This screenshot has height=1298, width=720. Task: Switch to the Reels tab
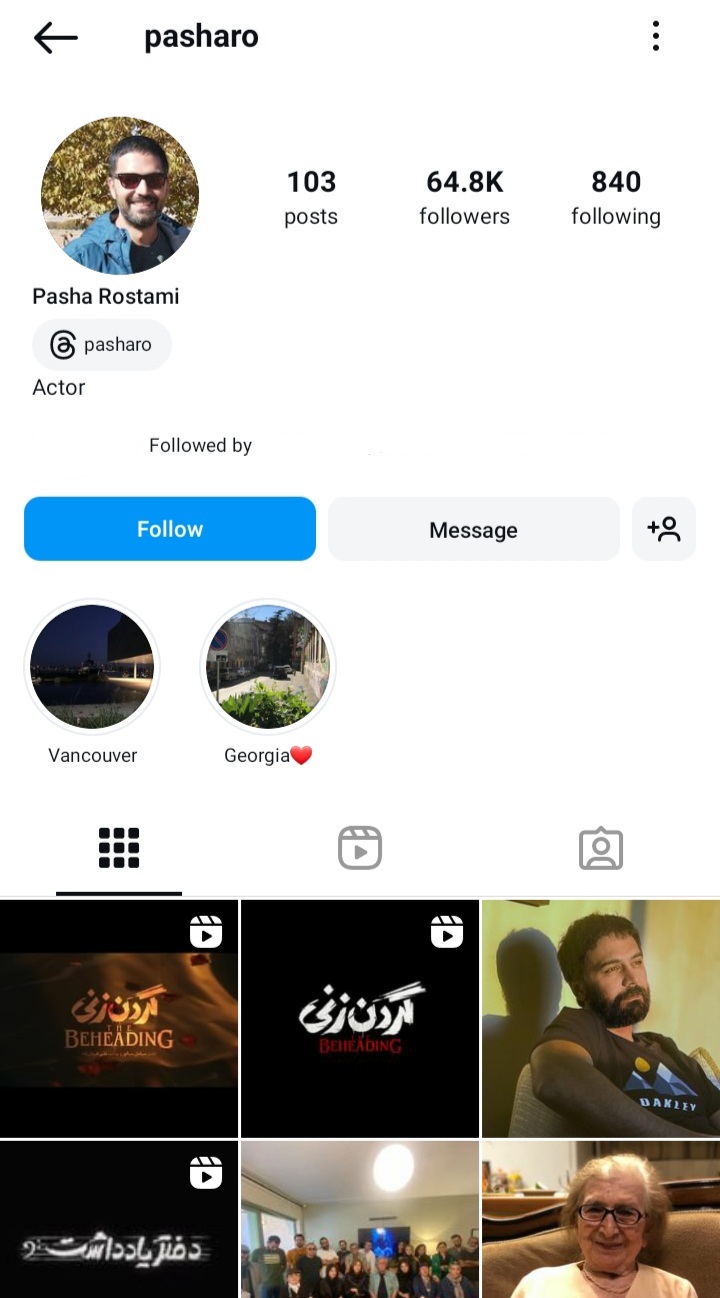pyautogui.click(x=360, y=849)
